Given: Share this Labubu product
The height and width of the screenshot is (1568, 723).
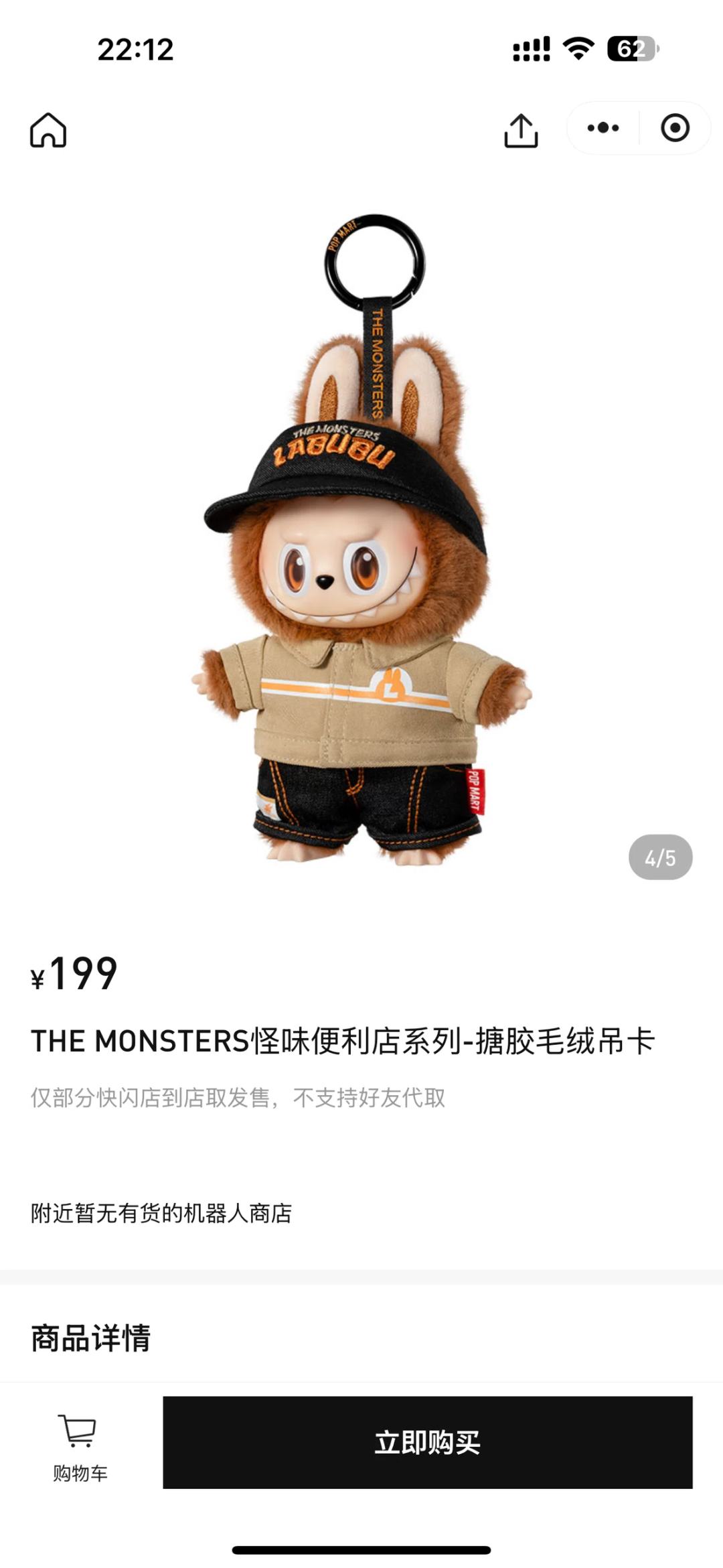Looking at the screenshot, I should coord(521,130).
